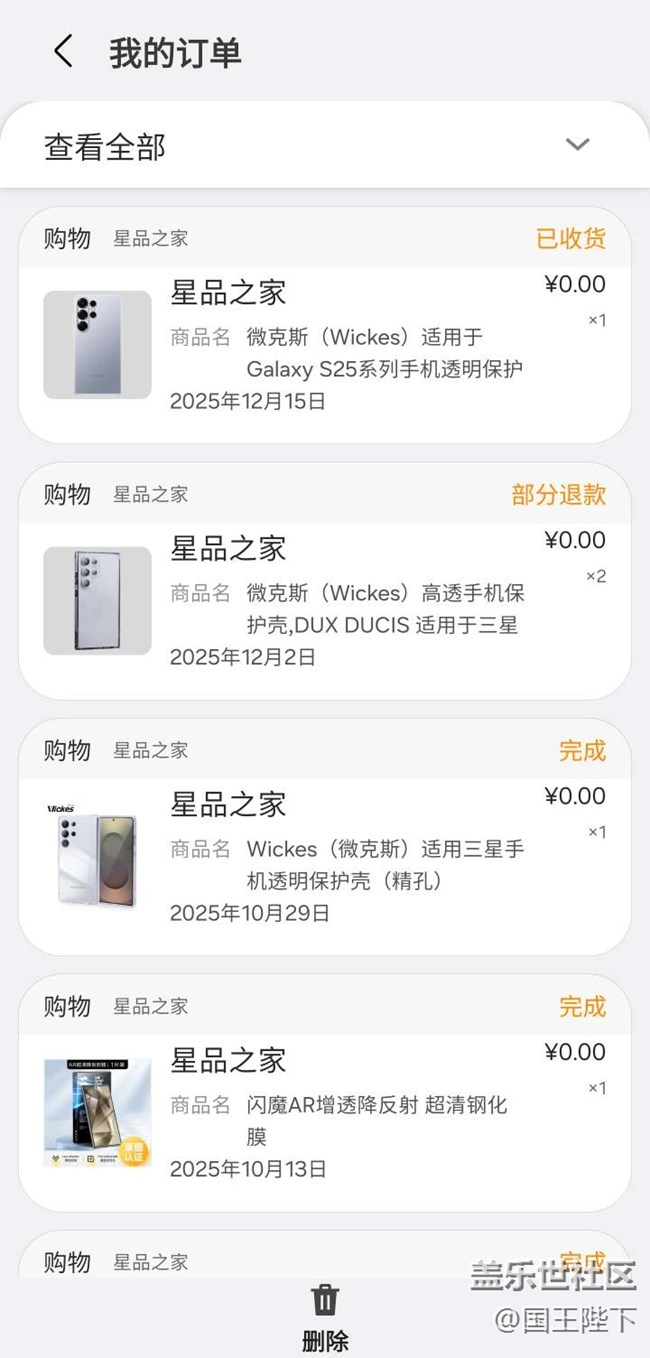Tap the 删除 trash button
The width and height of the screenshot is (650, 1358).
[x=325, y=1315]
